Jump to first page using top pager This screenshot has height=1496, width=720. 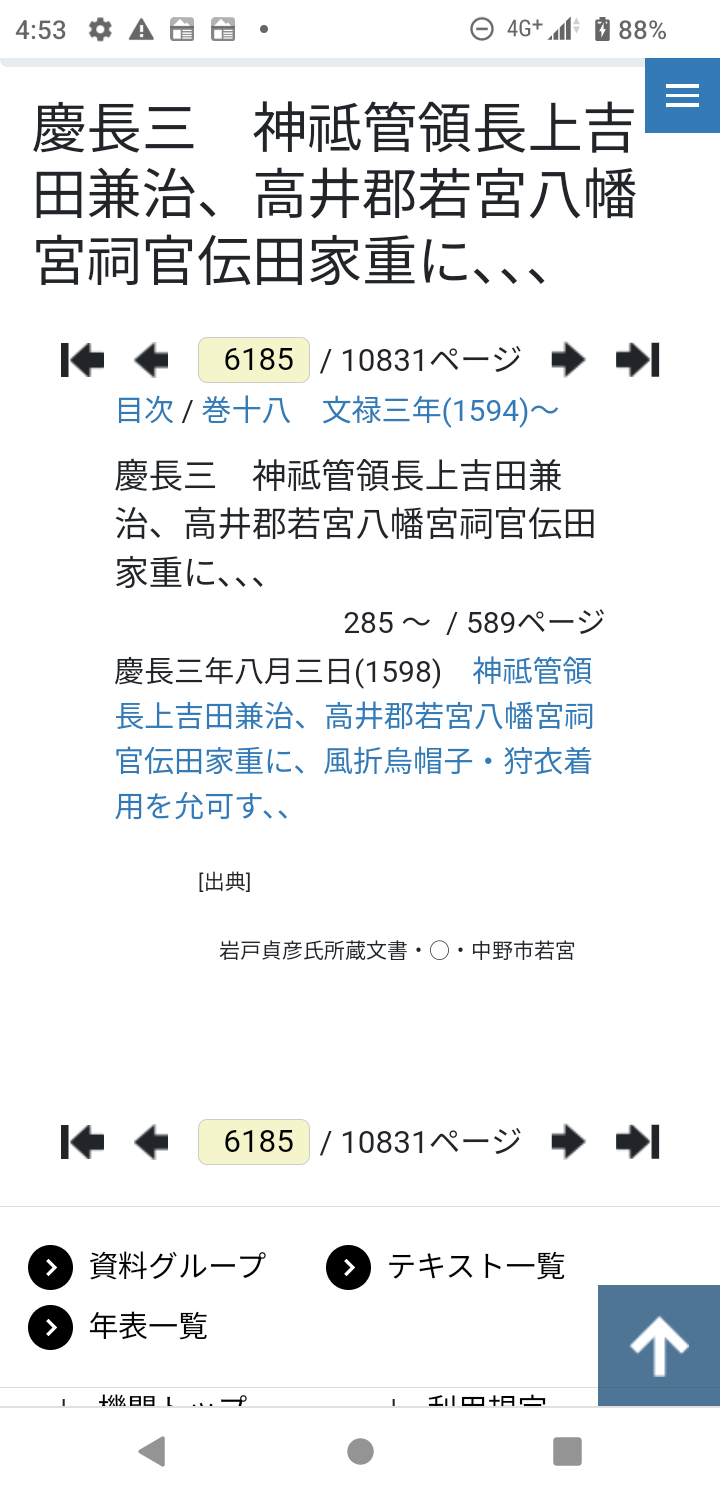point(83,360)
